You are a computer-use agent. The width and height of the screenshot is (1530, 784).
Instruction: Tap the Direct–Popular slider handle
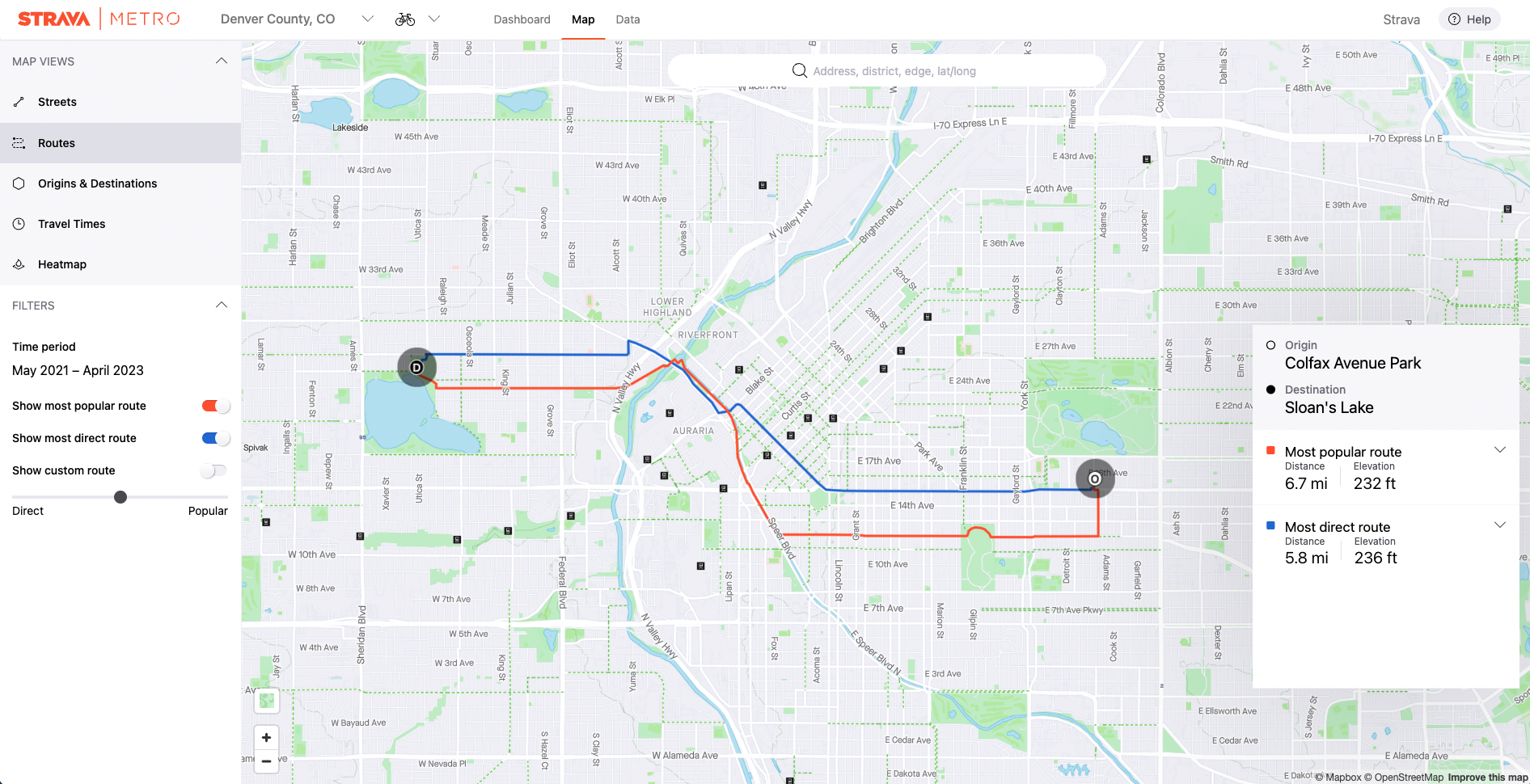120,497
